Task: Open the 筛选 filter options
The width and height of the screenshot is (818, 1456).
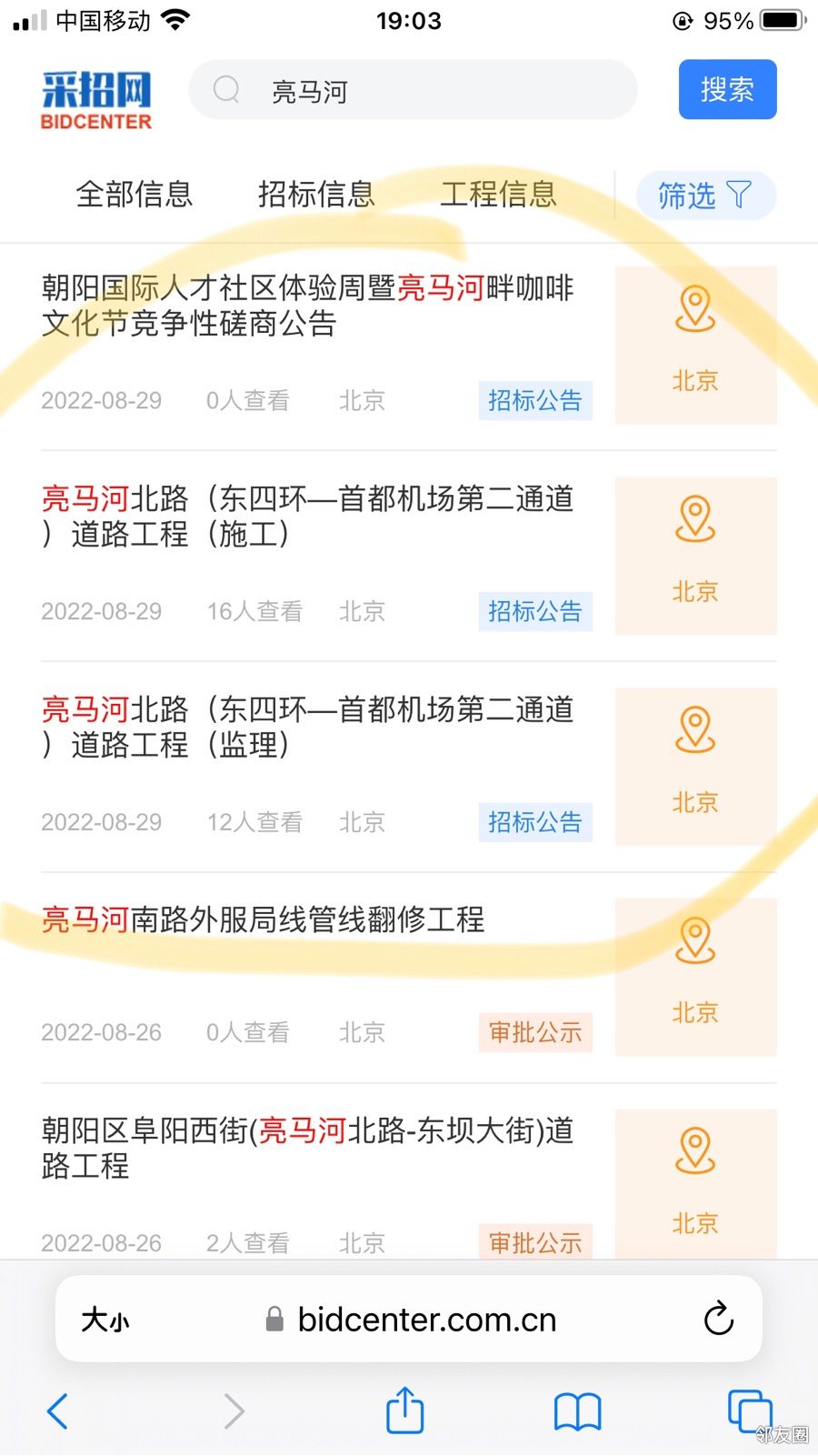Action: pos(705,196)
